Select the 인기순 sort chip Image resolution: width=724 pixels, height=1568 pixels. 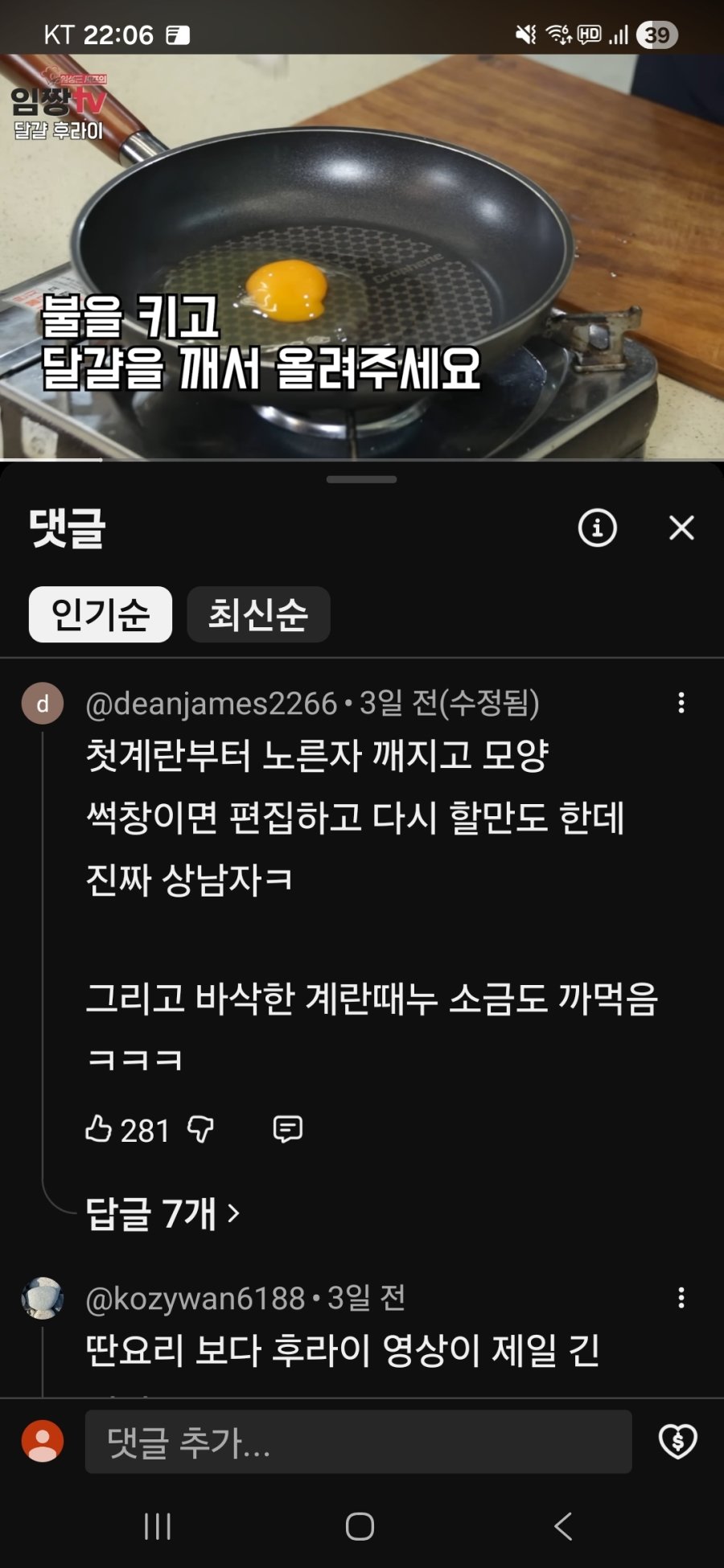point(101,614)
